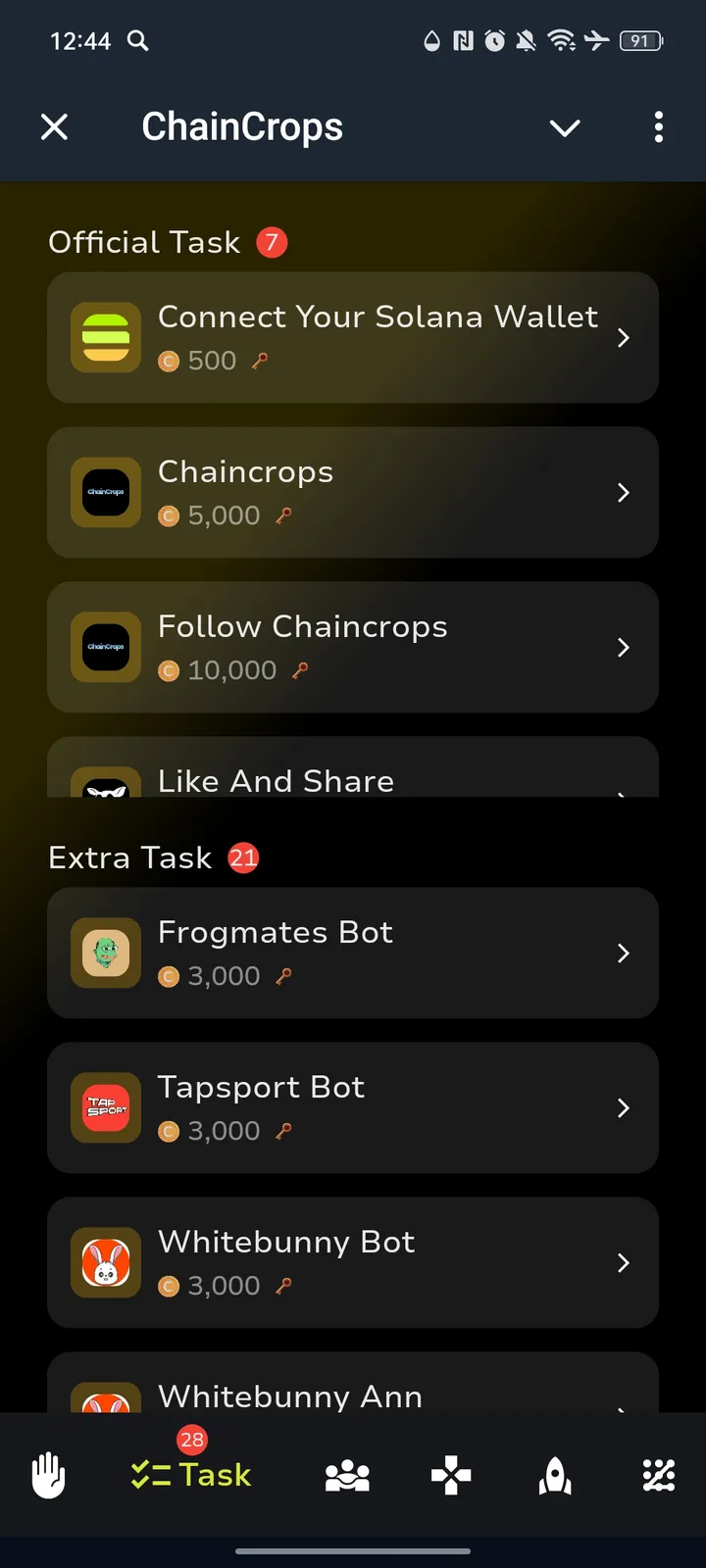706x1568 pixels.
Task: Open the hand tap game via bottom nav
Action: pyautogui.click(x=49, y=1475)
